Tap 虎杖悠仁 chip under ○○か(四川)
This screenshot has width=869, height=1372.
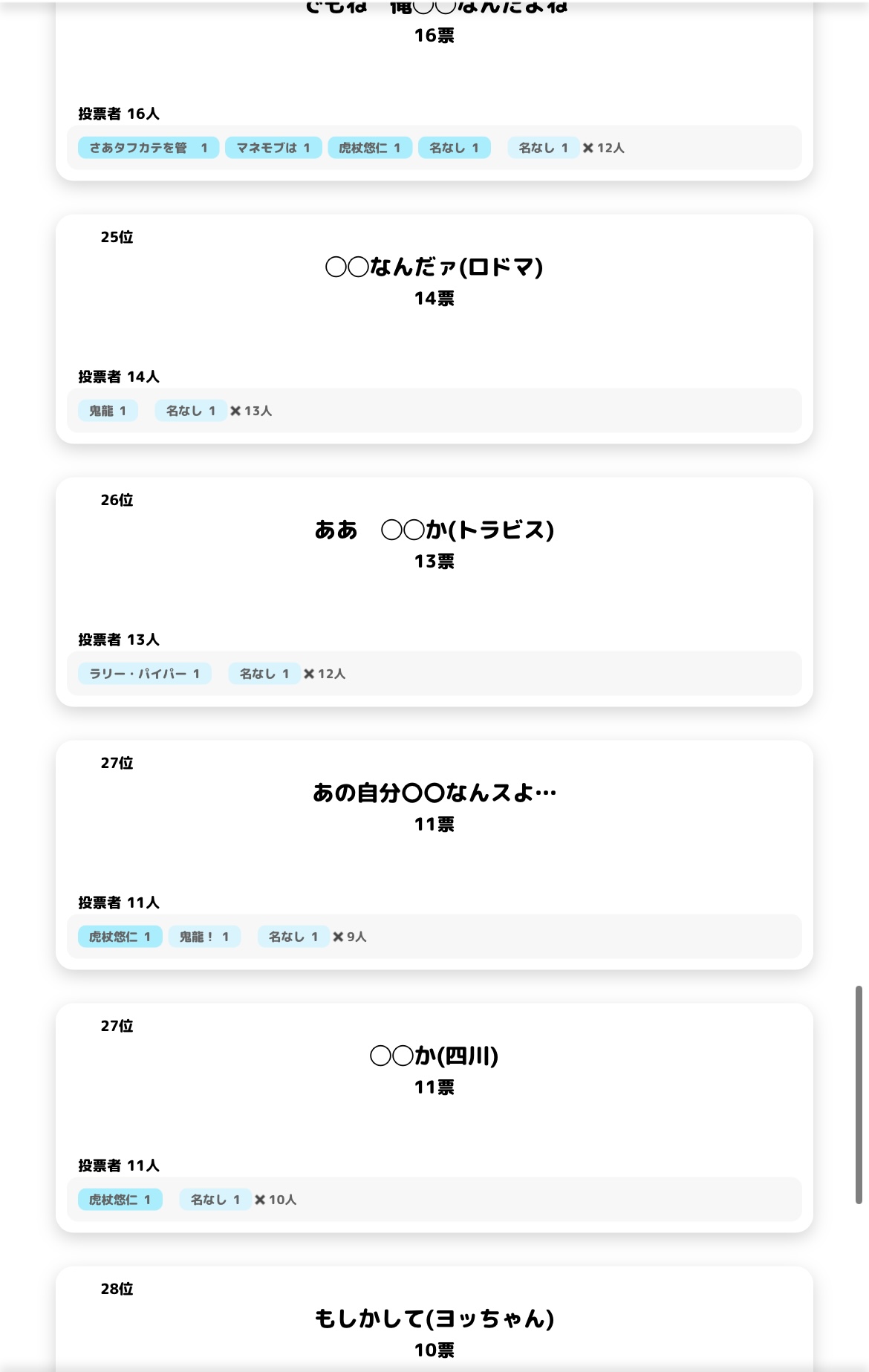click(x=120, y=1200)
